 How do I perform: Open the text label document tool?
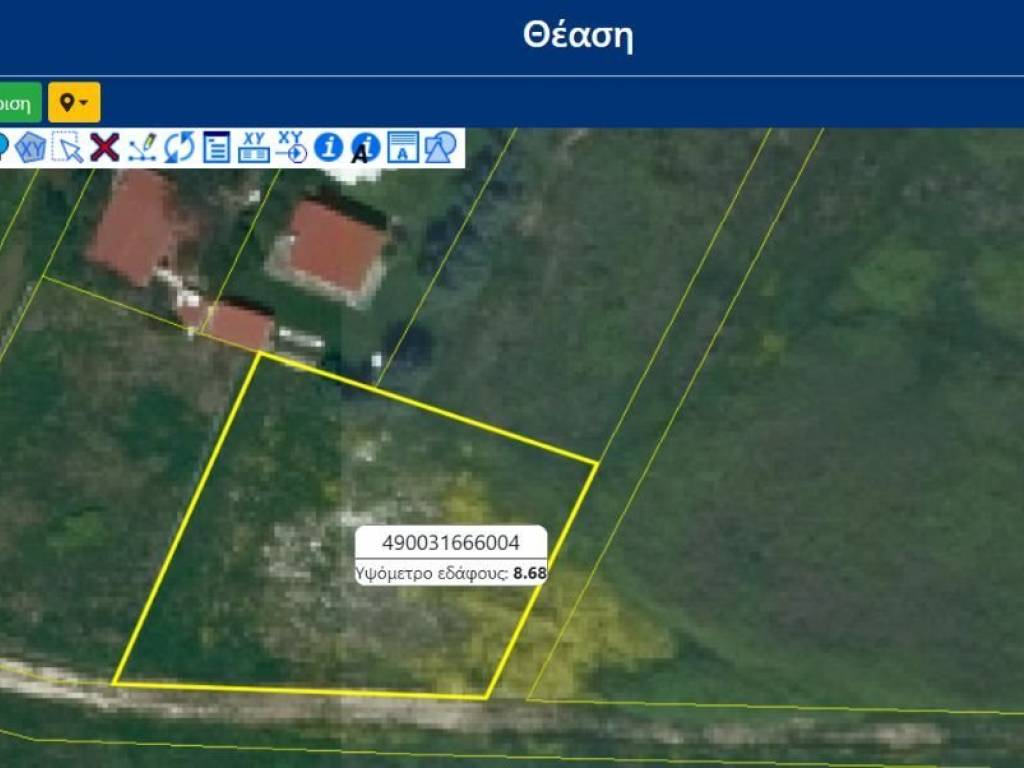pos(402,147)
